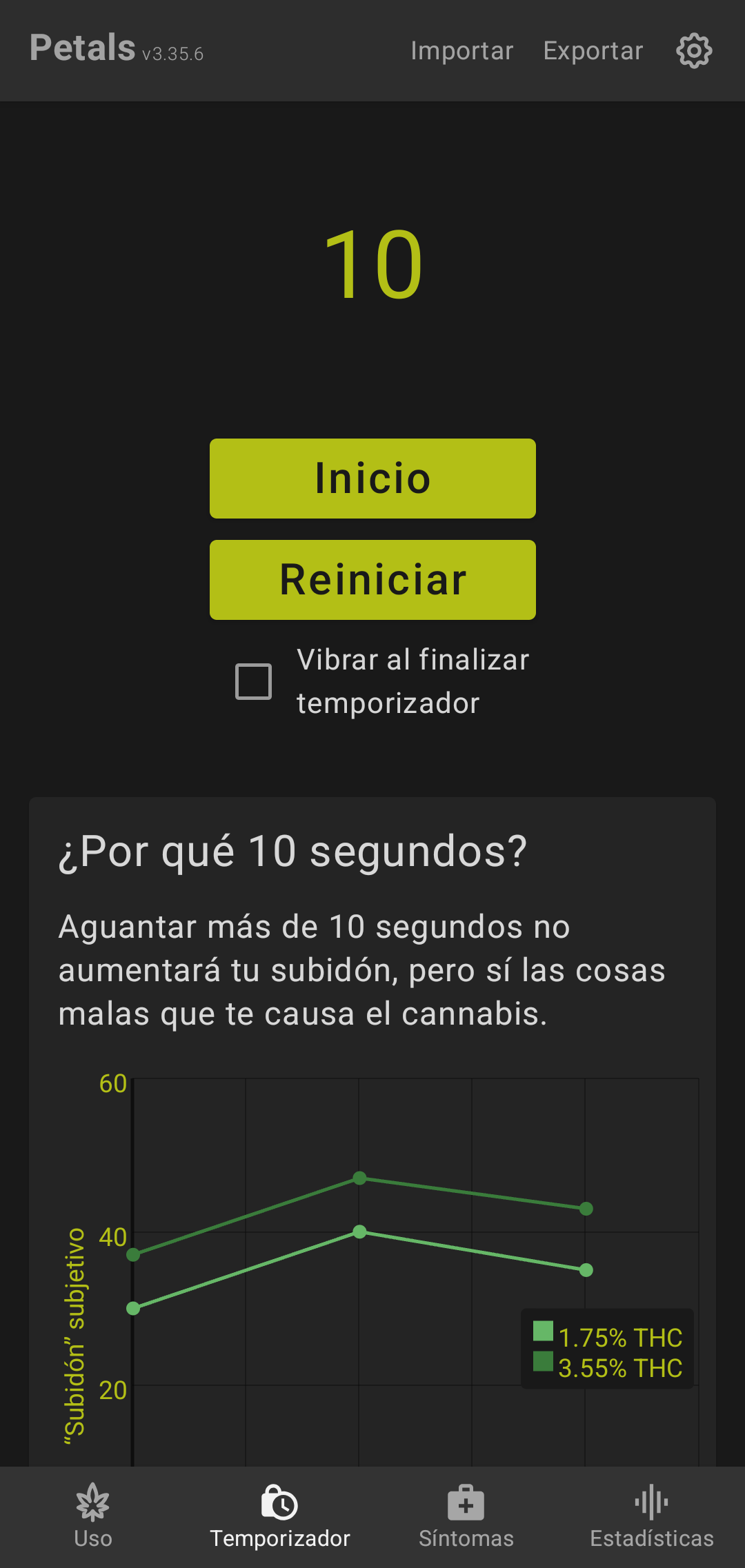Viewport: 745px width, 1568px height.
Task: Tap Exportar in the top bar
Action: [x=593, y=51]
